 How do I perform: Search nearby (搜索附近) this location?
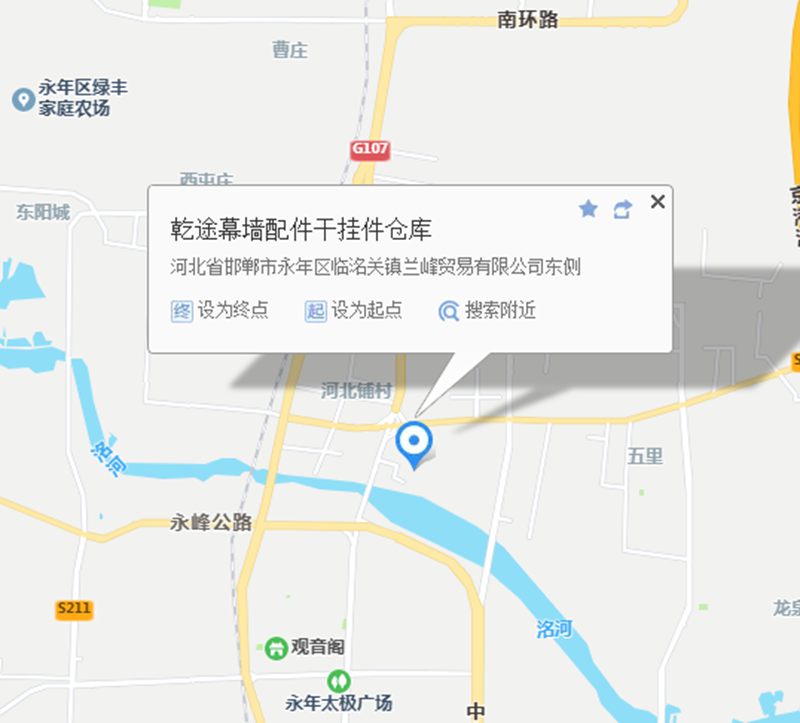coord(487,311)
